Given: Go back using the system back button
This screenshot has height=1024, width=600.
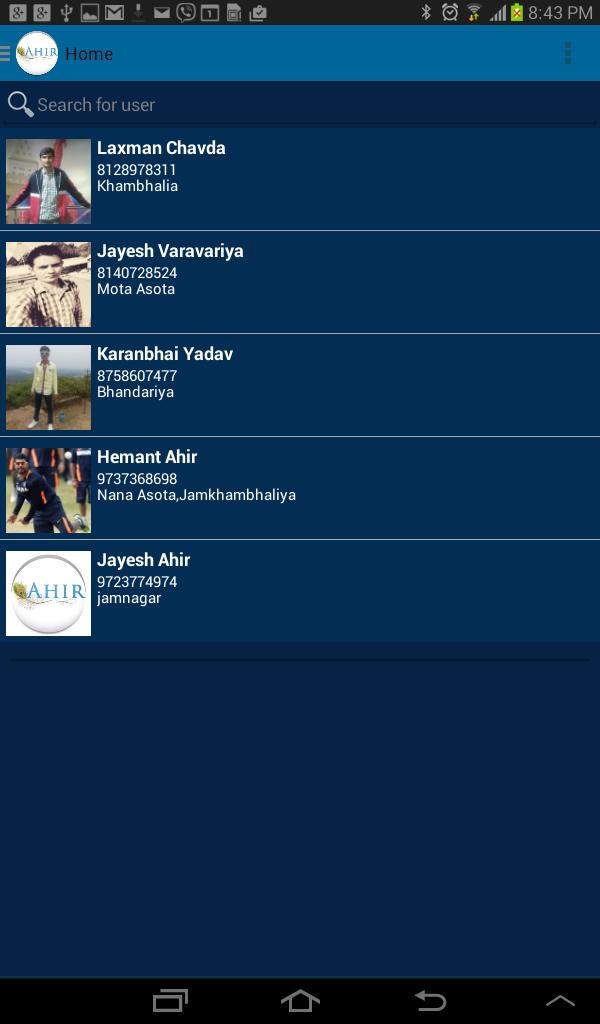Looking at the screenshot, I should click(x=430, y=1000).
